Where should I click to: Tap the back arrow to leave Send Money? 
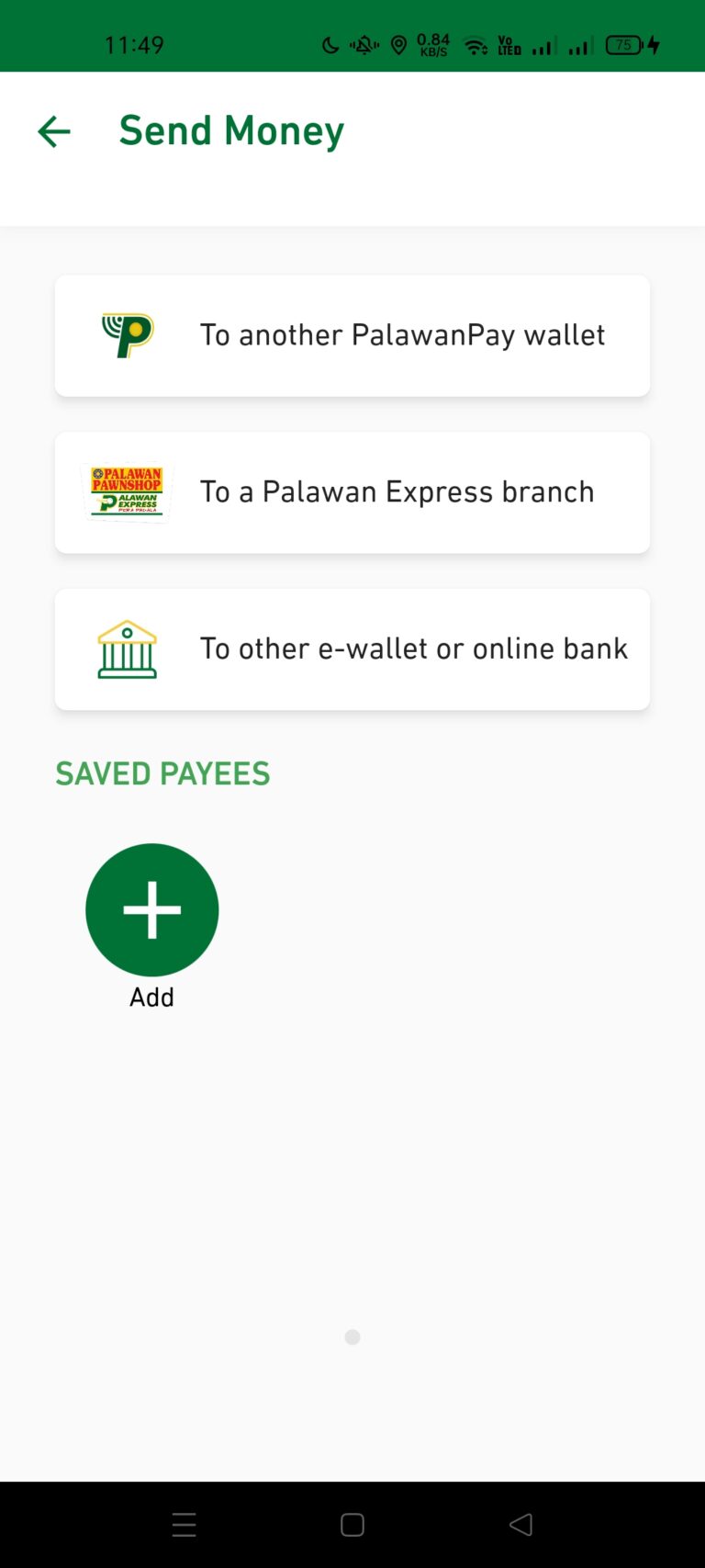click(53, 130)
